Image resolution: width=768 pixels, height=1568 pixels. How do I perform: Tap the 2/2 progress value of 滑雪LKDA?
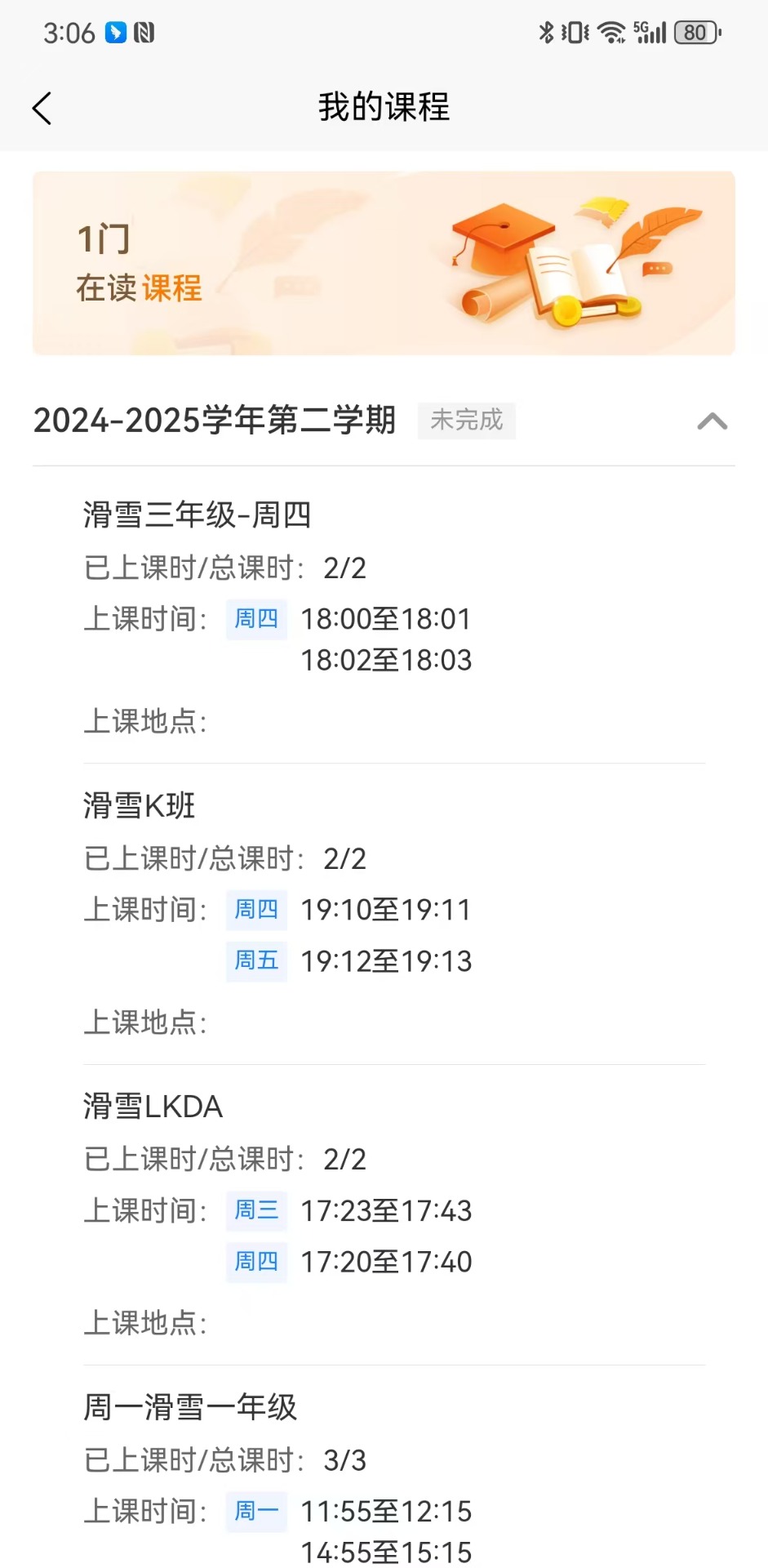click(346, 1159)
